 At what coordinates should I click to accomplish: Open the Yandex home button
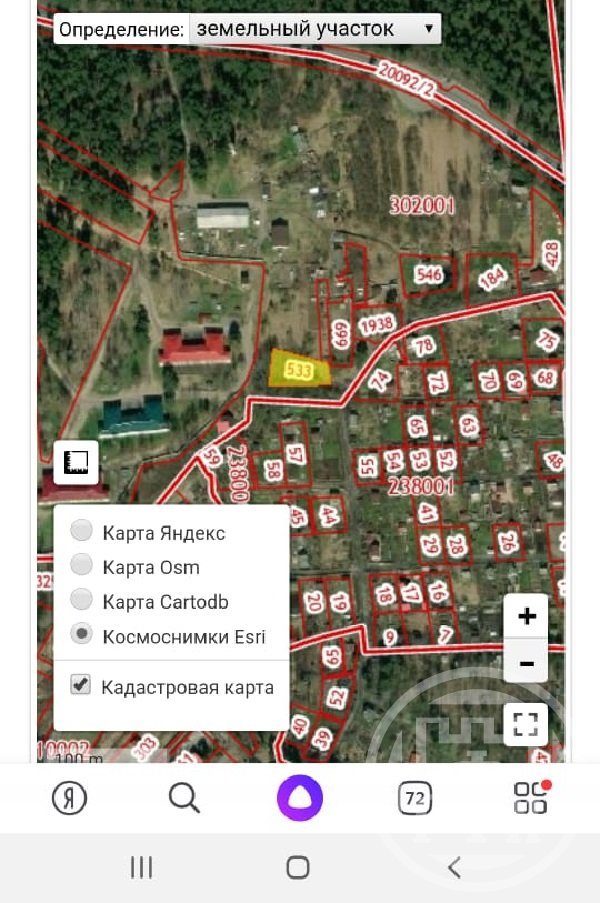69,798
